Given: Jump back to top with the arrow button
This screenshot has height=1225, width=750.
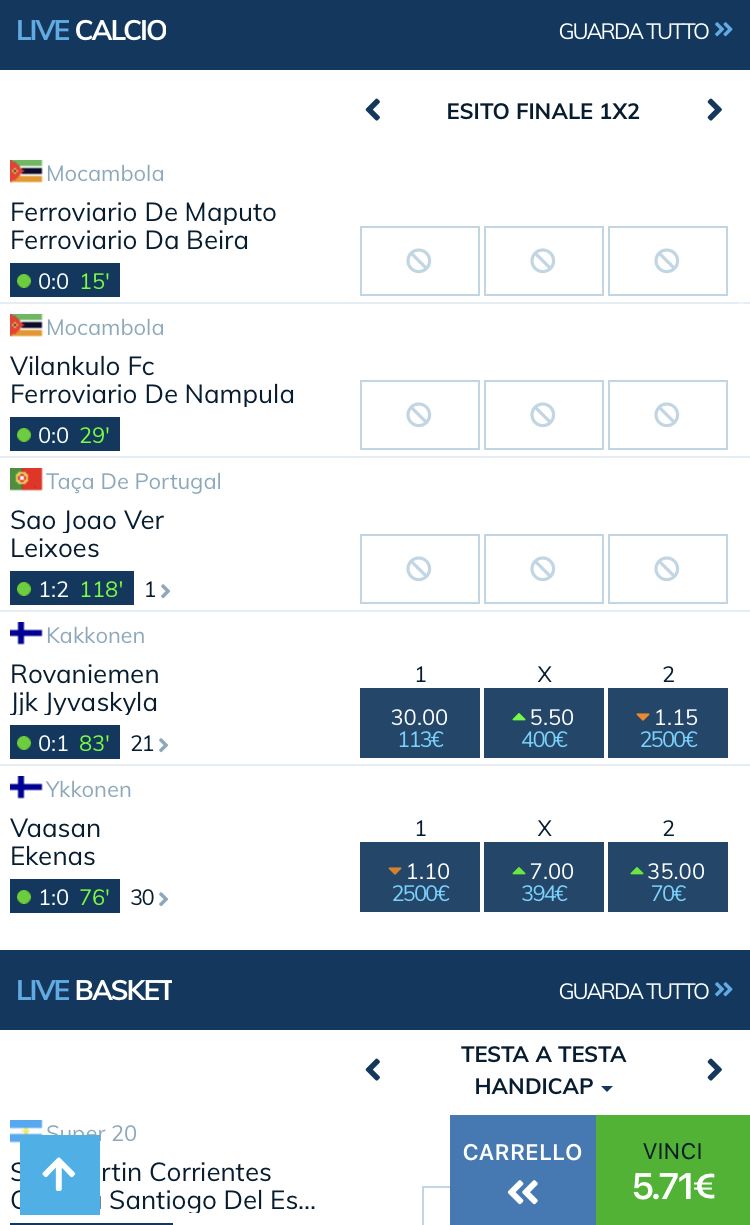Looking at the screenshot, I should point(60,1175).
